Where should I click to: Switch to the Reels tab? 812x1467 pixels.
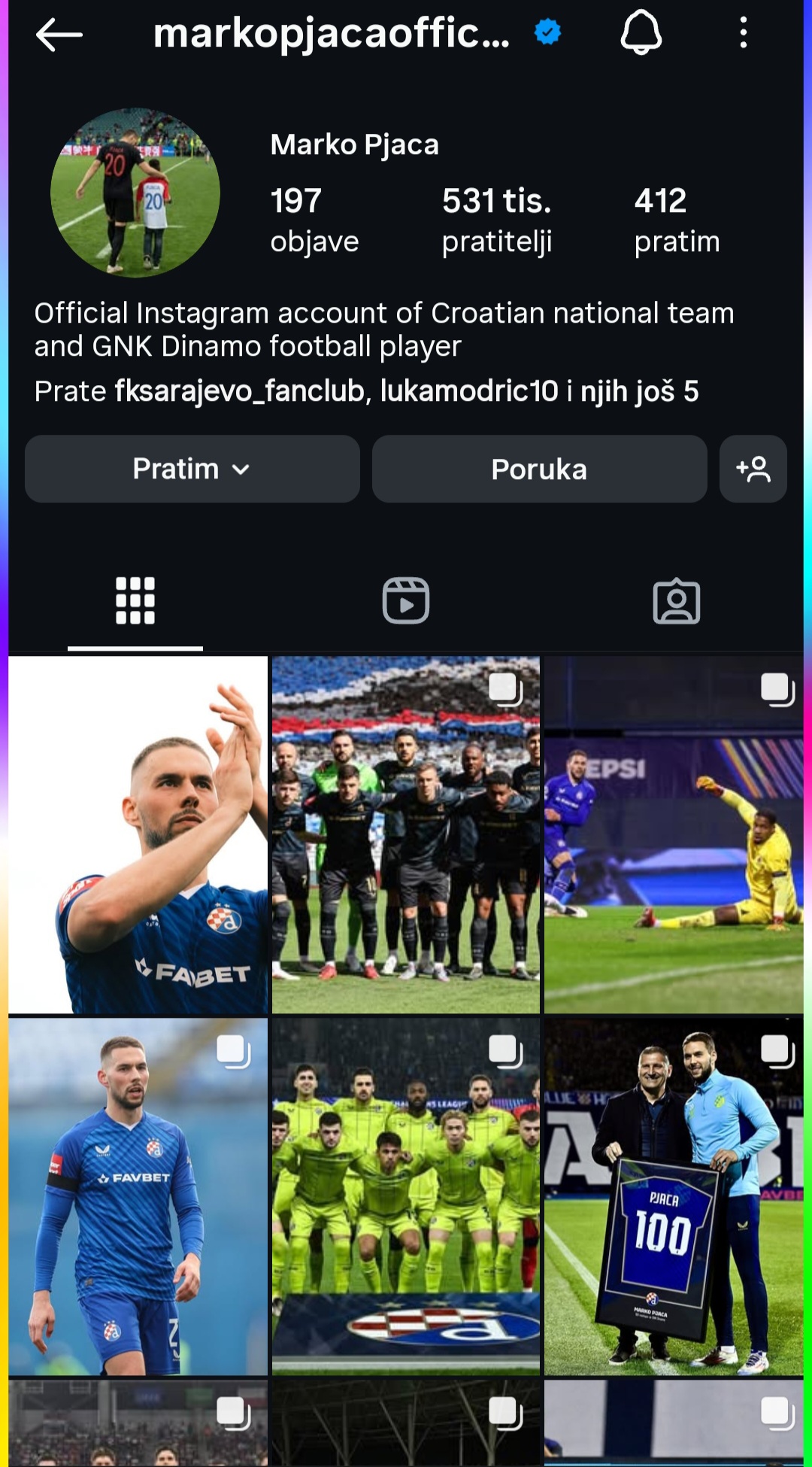[x=406, y=600]
